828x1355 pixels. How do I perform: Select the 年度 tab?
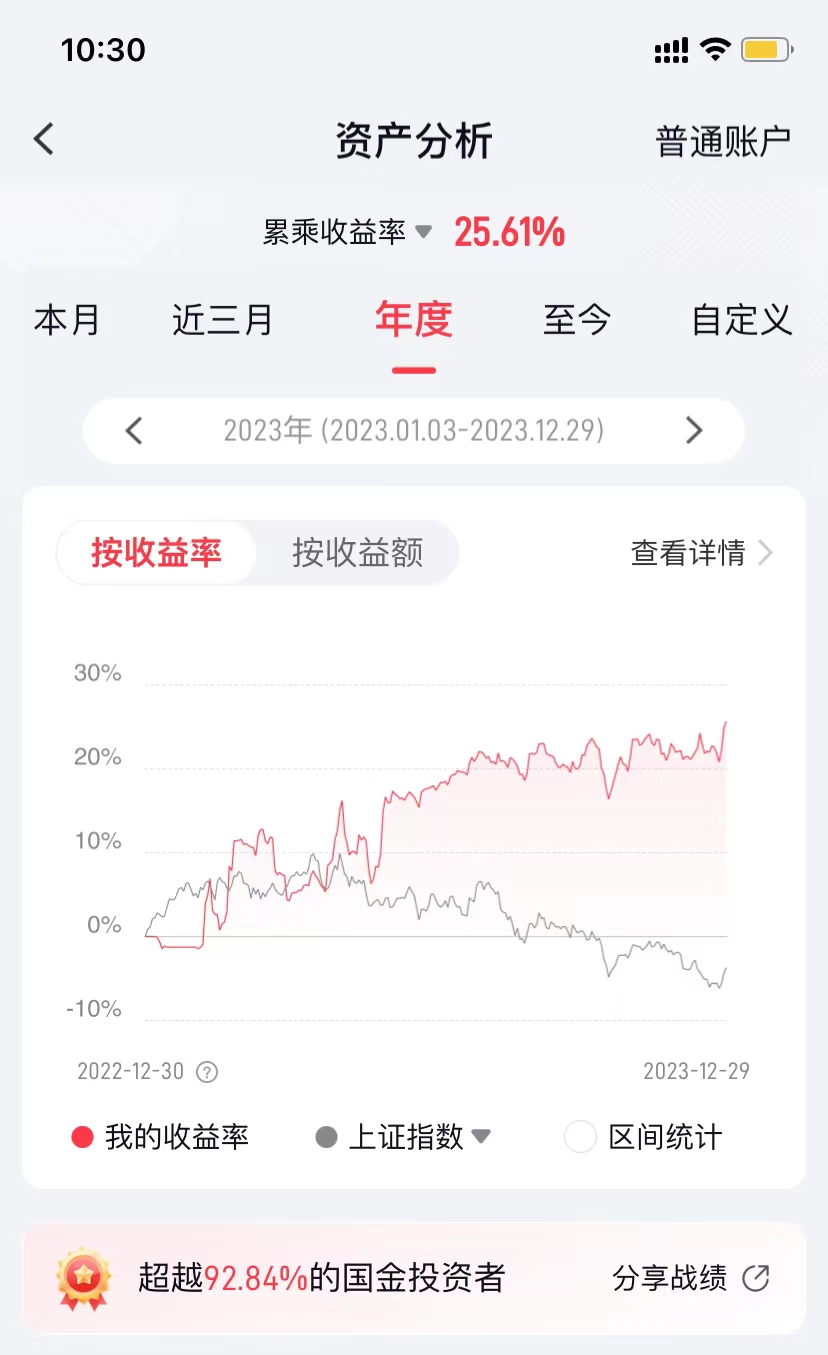pos(414,320)
